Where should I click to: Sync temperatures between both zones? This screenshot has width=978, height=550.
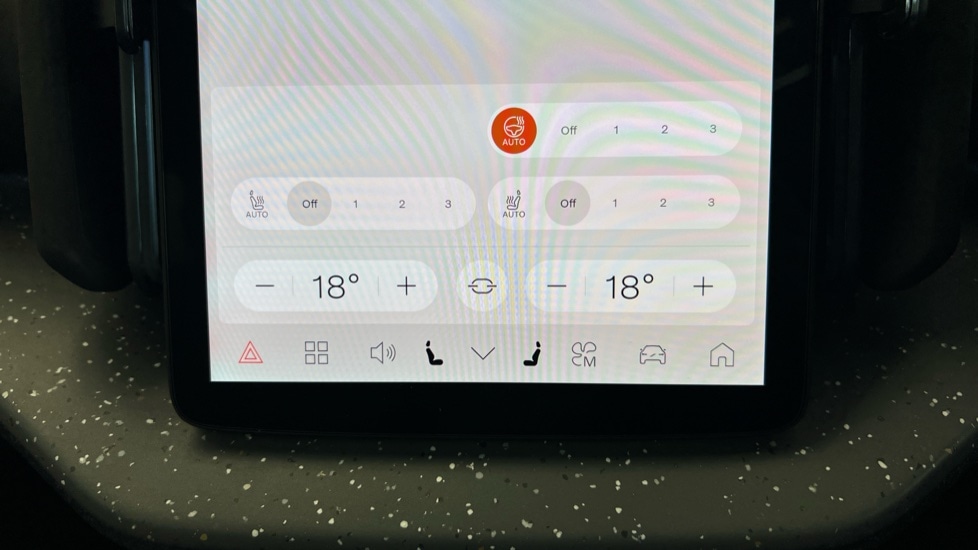point(482,288)
